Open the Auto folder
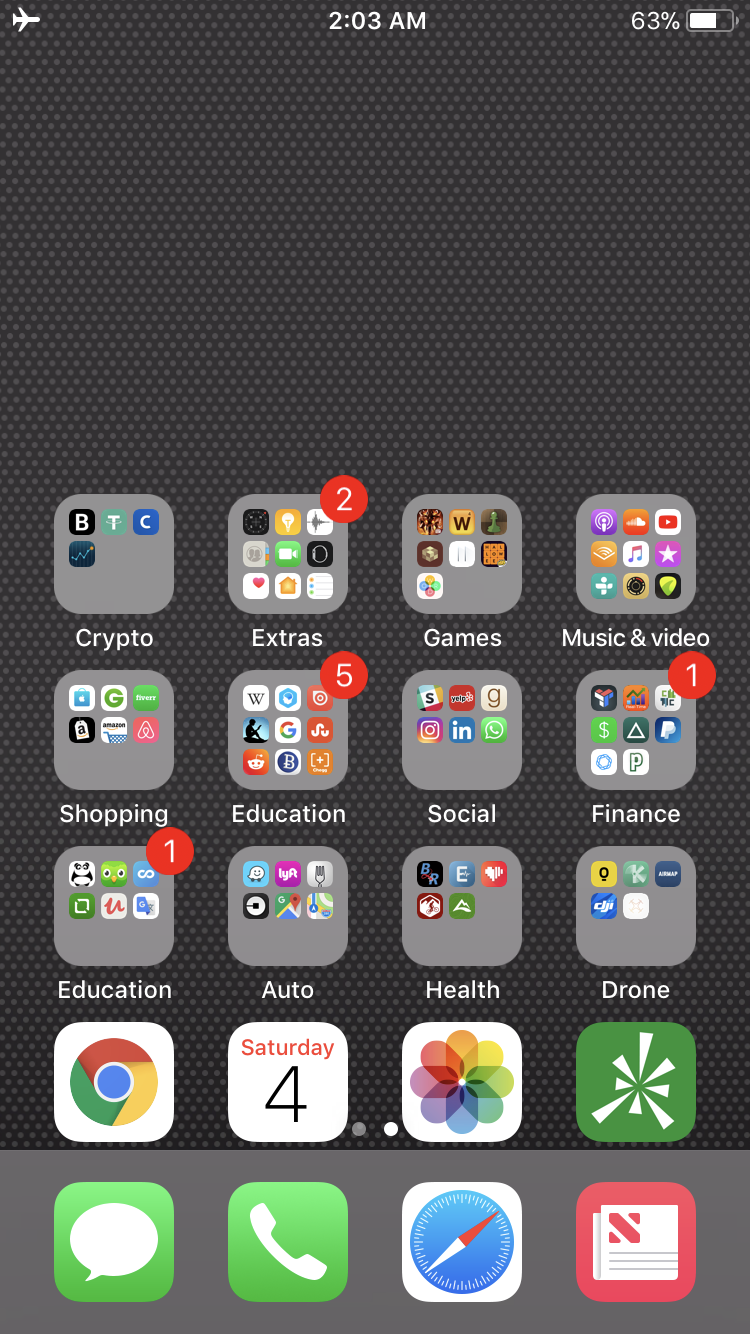The image size is (750, 1334). (x=288, y=906)
